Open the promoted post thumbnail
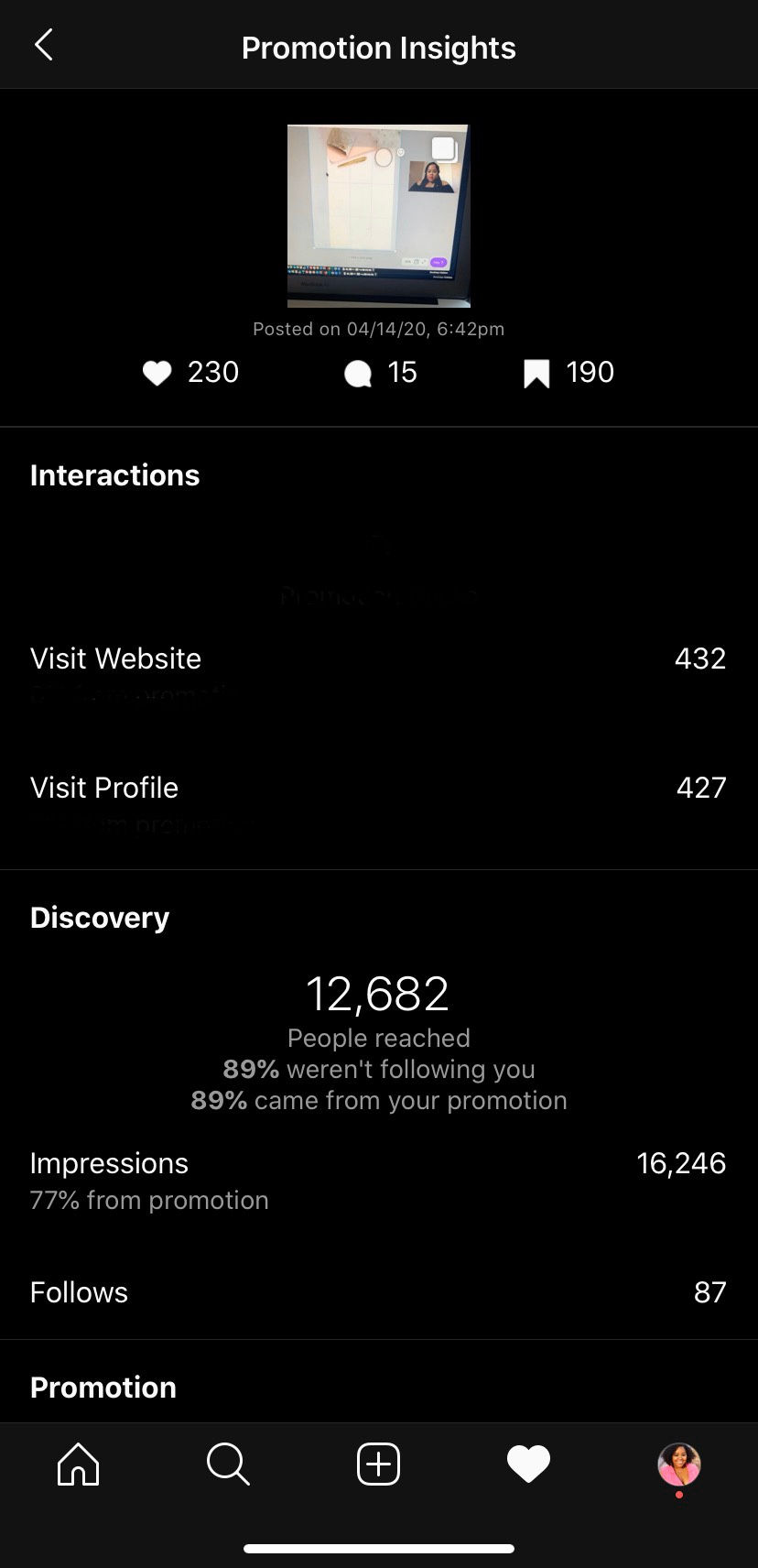Viewport: 758px width, 1568px height. (378, 216)
